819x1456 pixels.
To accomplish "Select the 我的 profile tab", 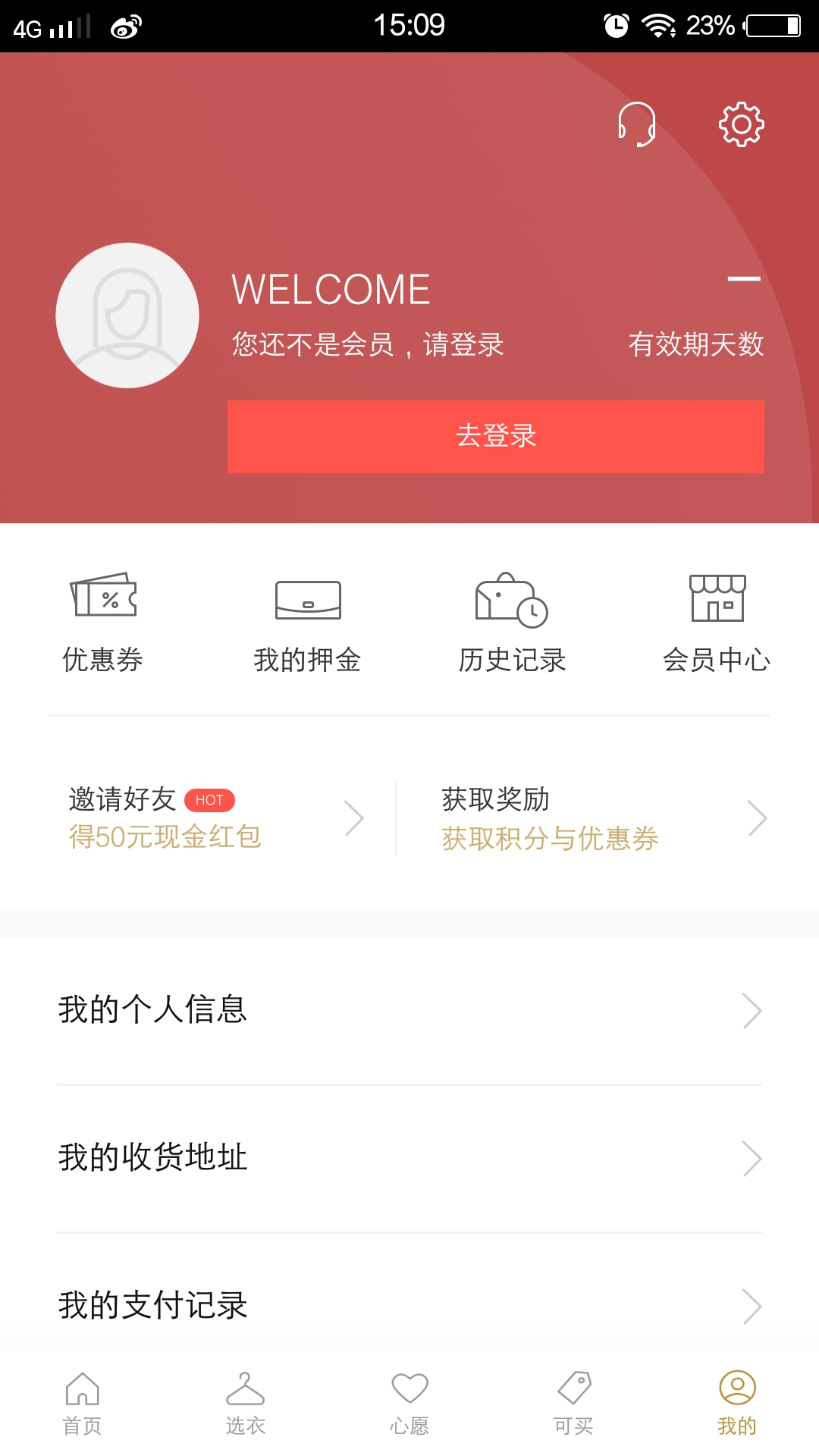I will tap(737, 1403).
